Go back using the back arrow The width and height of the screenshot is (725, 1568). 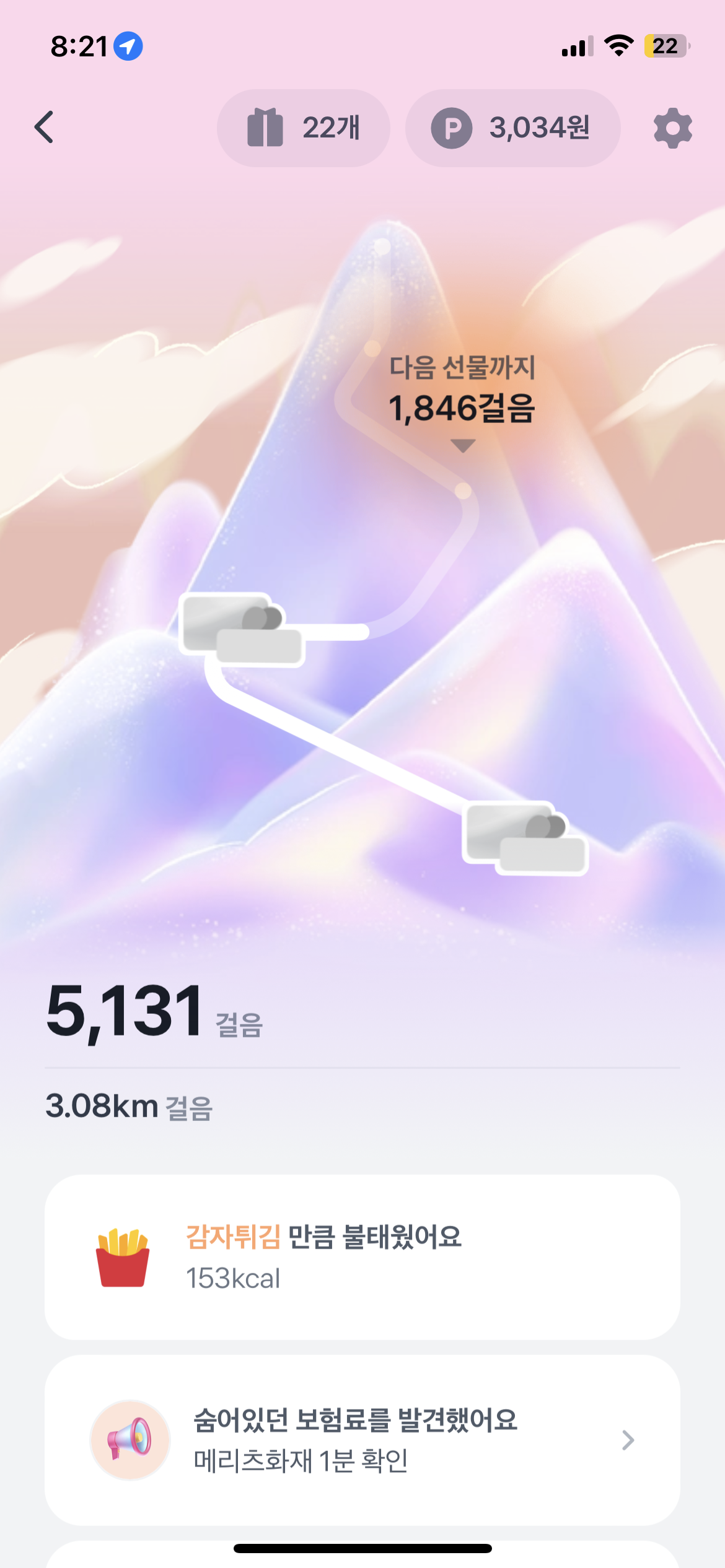pos(45,128)
